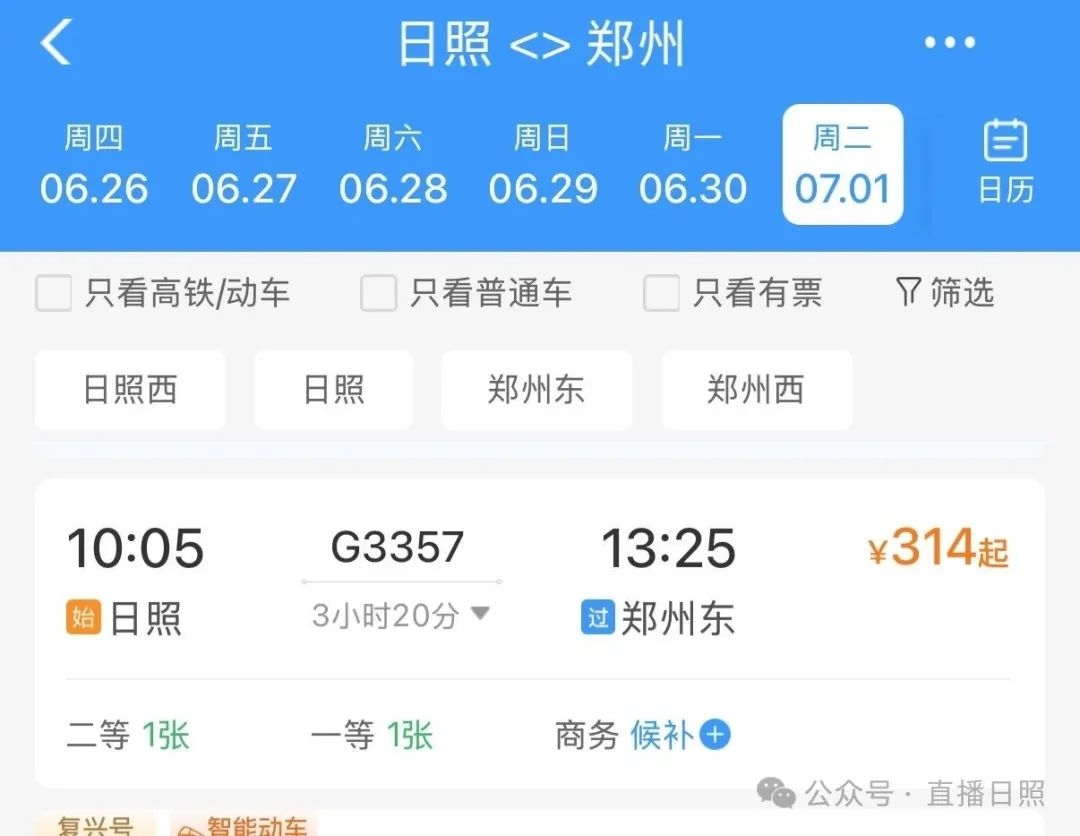The height and width of the screenshot is (836, 1080).
Task: Open 筛选 filter options
Action: tap(944, 292)
